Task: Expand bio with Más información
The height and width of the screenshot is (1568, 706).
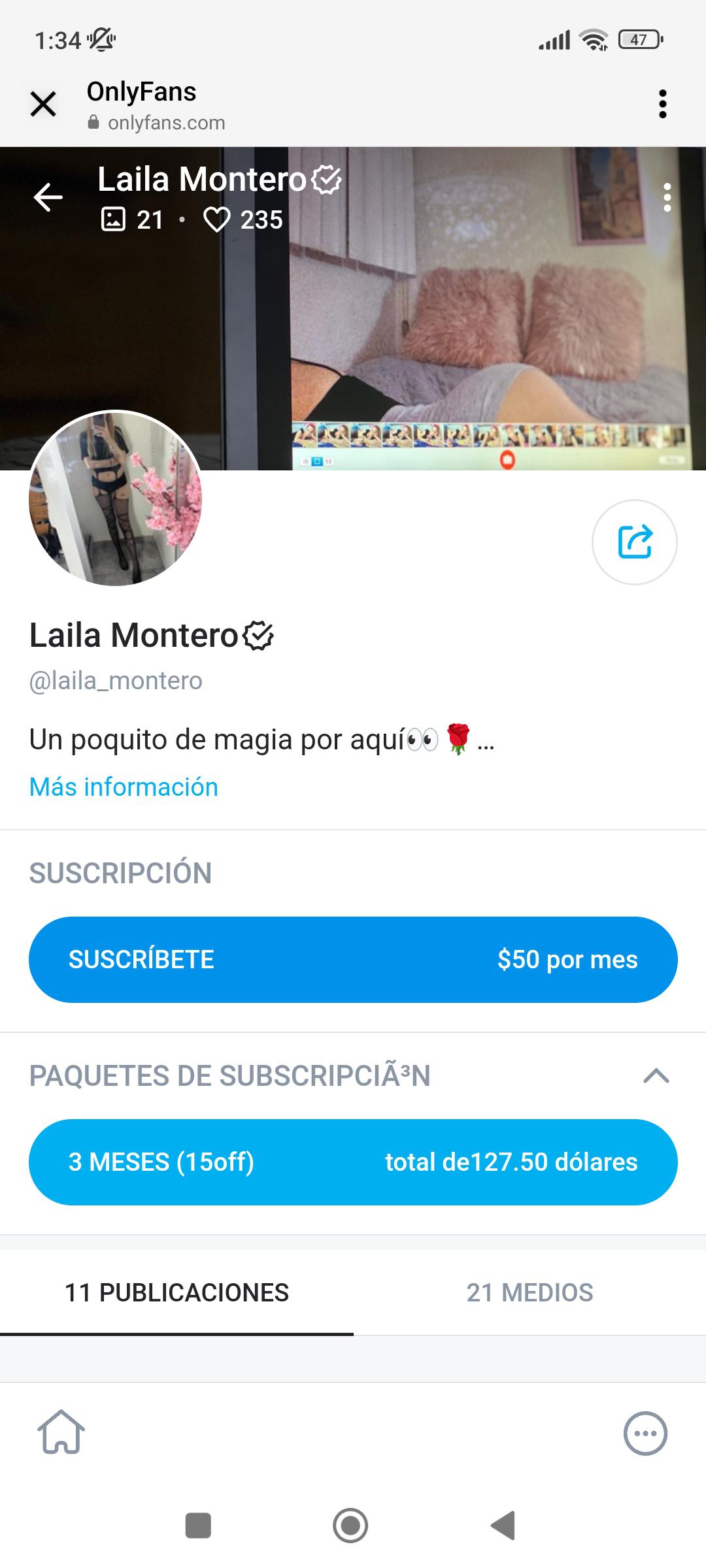Action: [124, 787]
